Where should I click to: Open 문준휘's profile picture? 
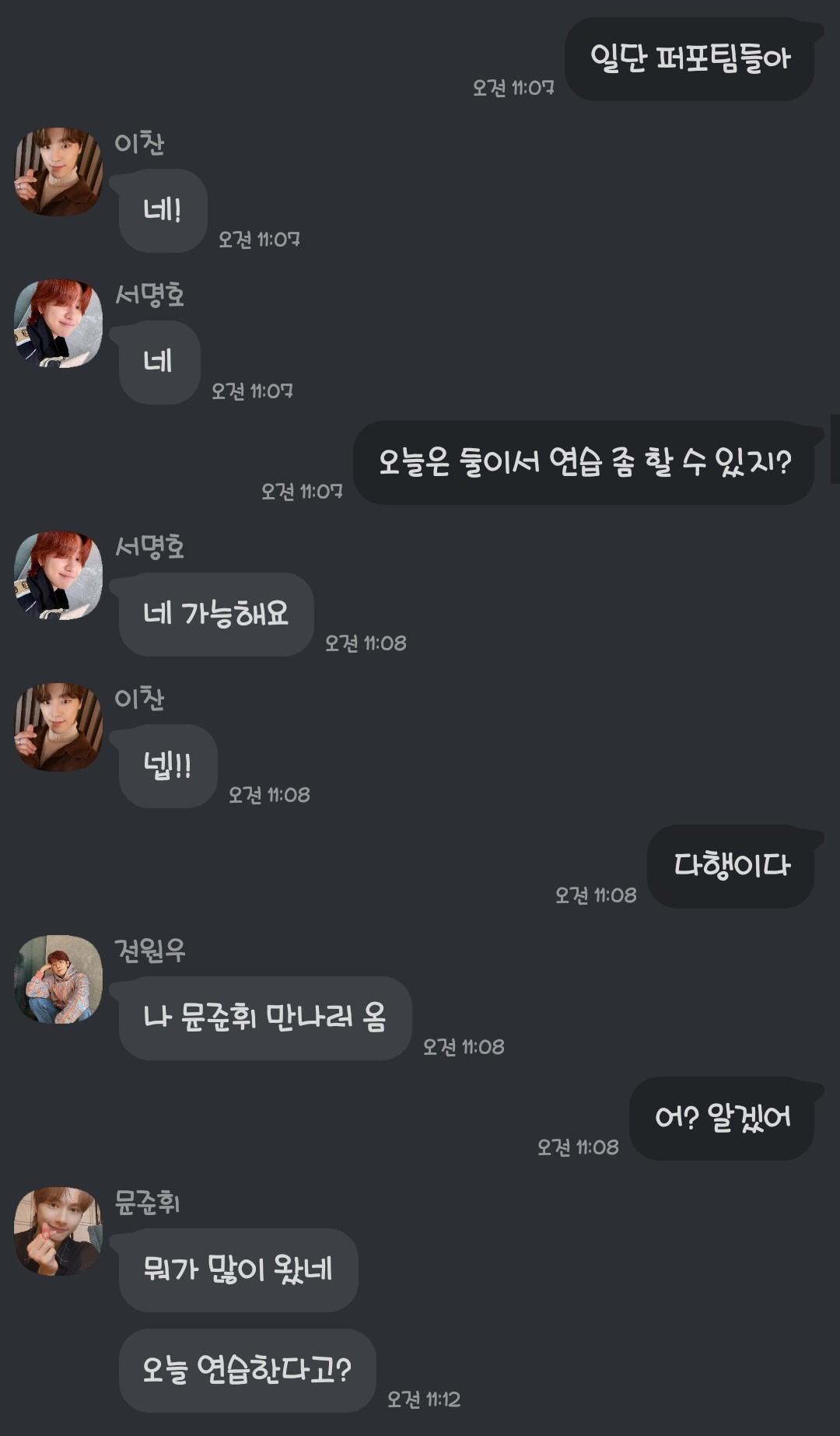coord(58,1231)
